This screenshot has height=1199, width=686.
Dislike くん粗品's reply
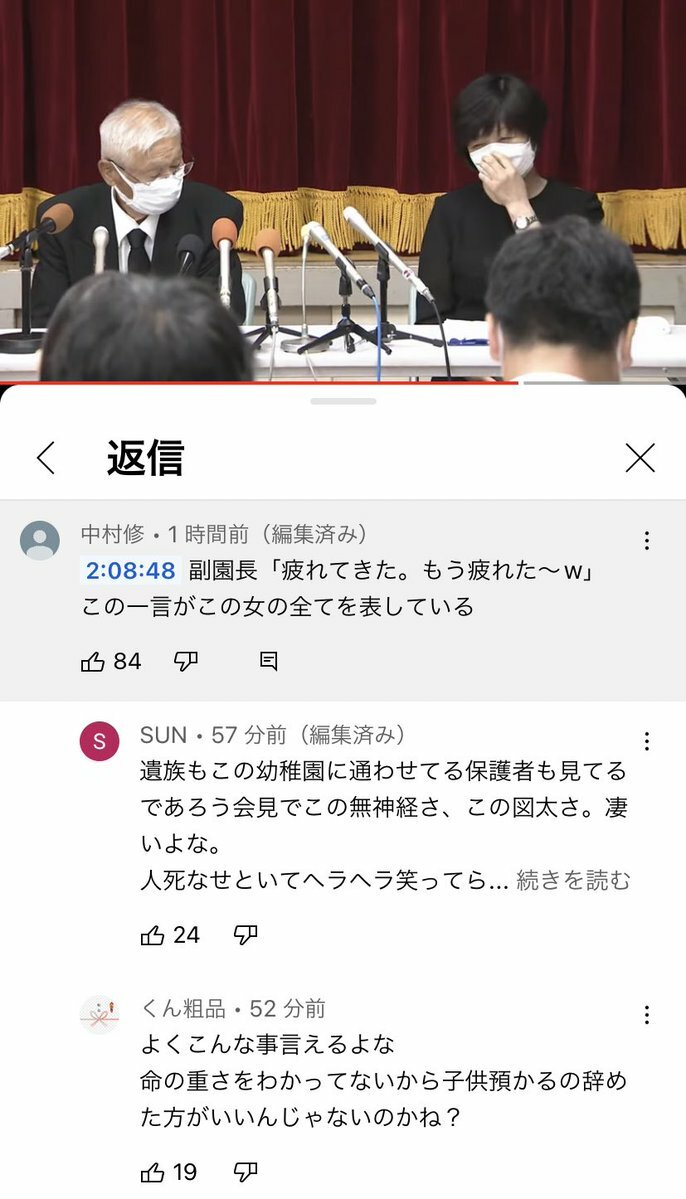(x=245, y=1172)
